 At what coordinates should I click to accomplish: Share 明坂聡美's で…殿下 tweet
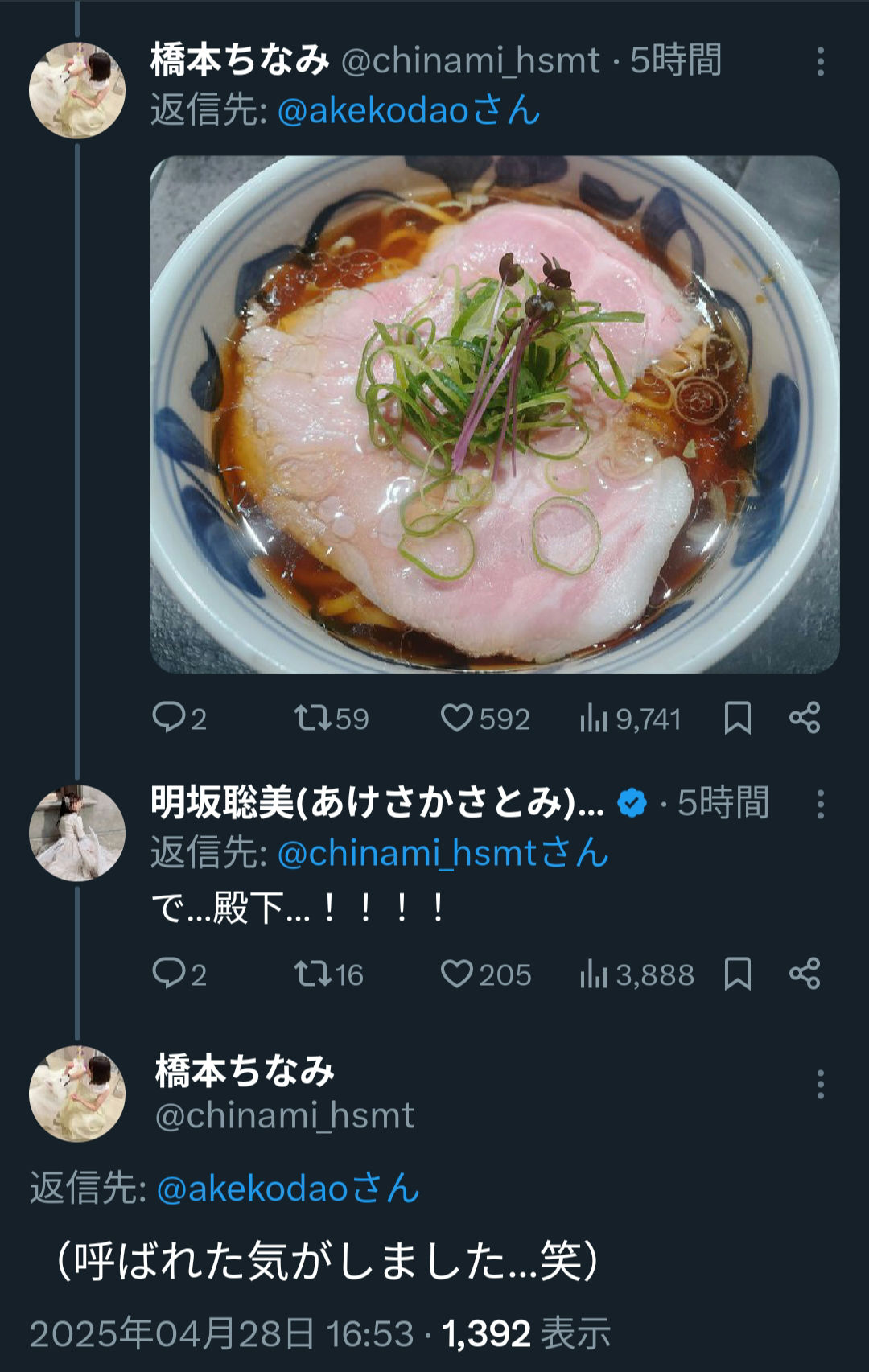(804, 974)
